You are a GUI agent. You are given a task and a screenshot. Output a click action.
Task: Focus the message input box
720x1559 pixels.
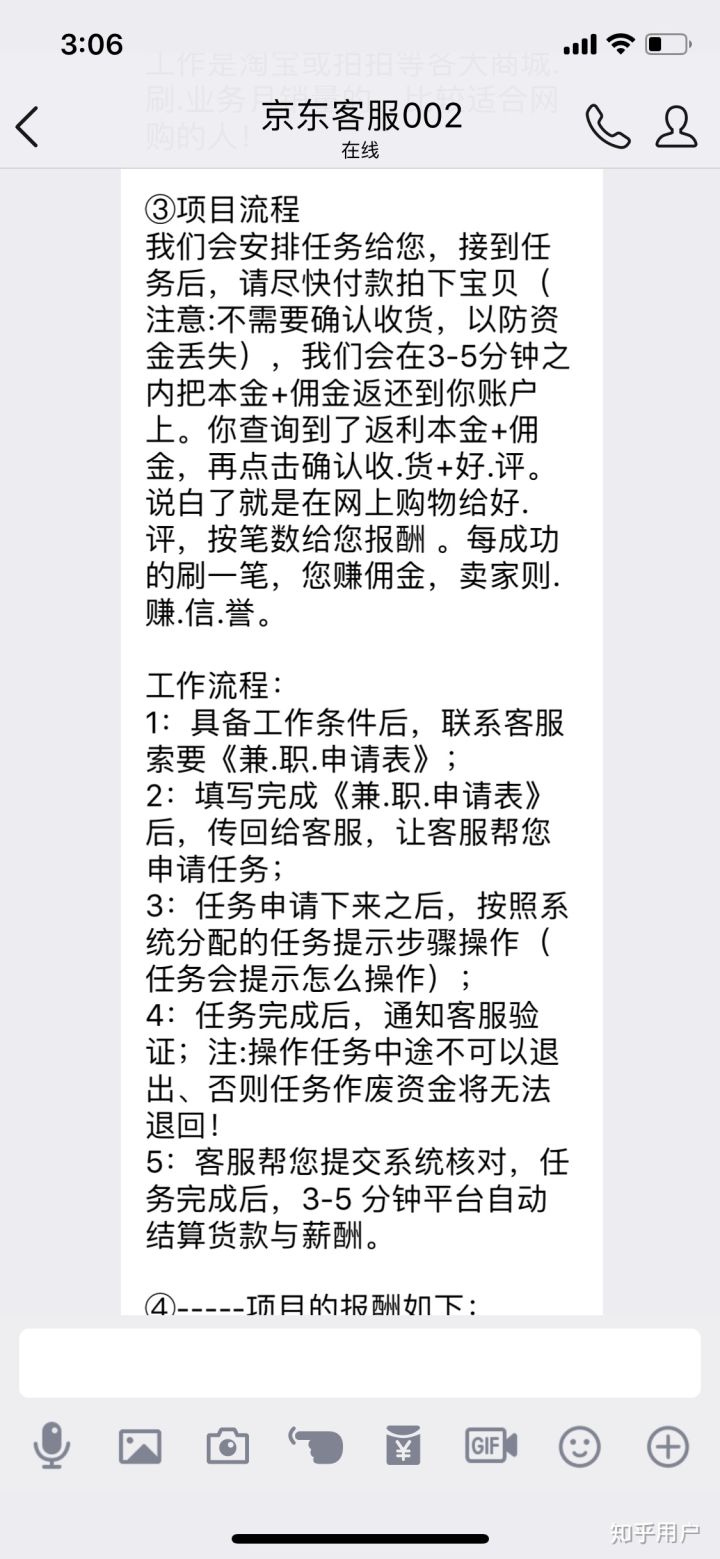click(360, 1362)
